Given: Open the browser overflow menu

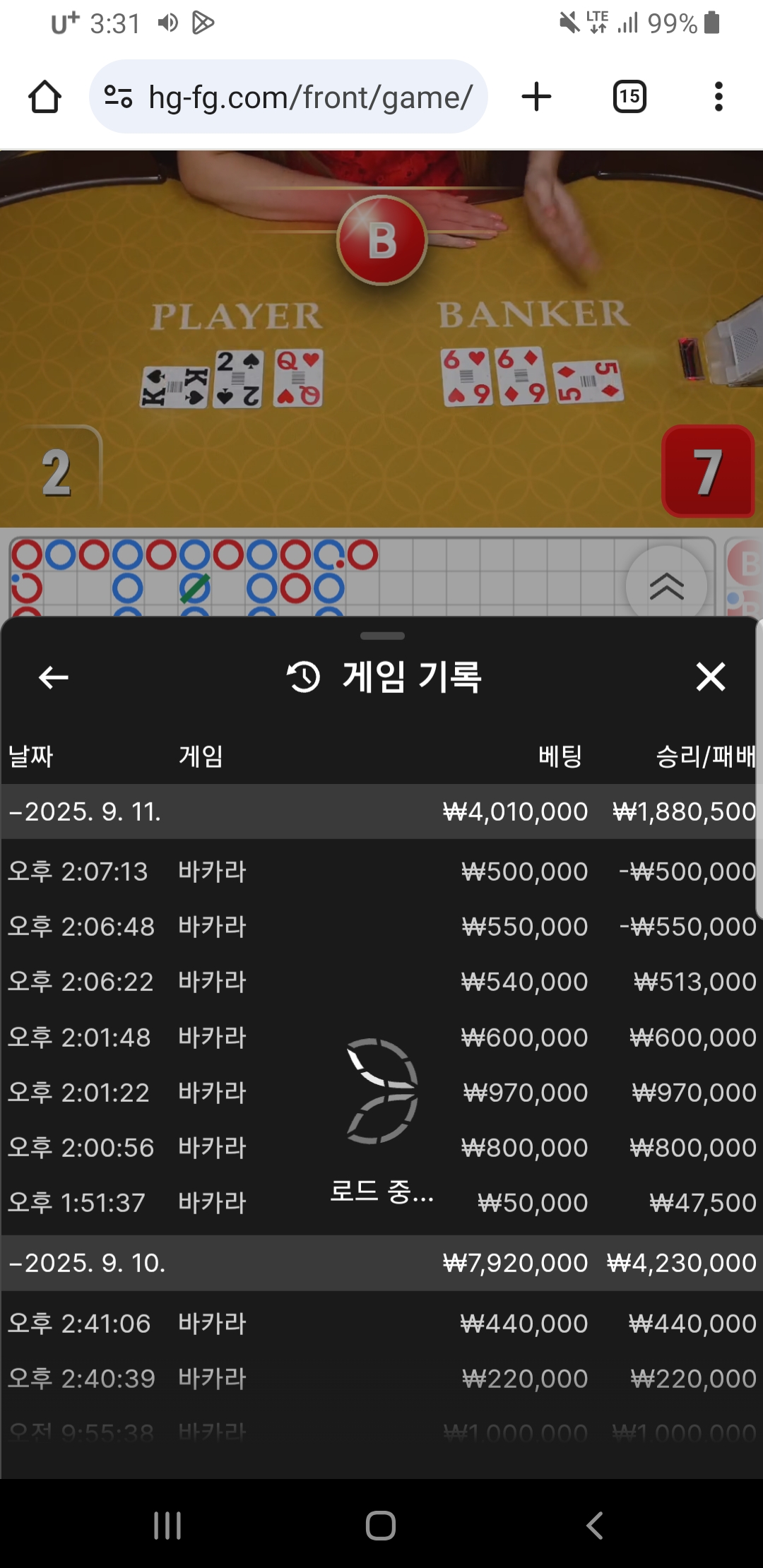Looking at the screenshot, I should point(718,97).
